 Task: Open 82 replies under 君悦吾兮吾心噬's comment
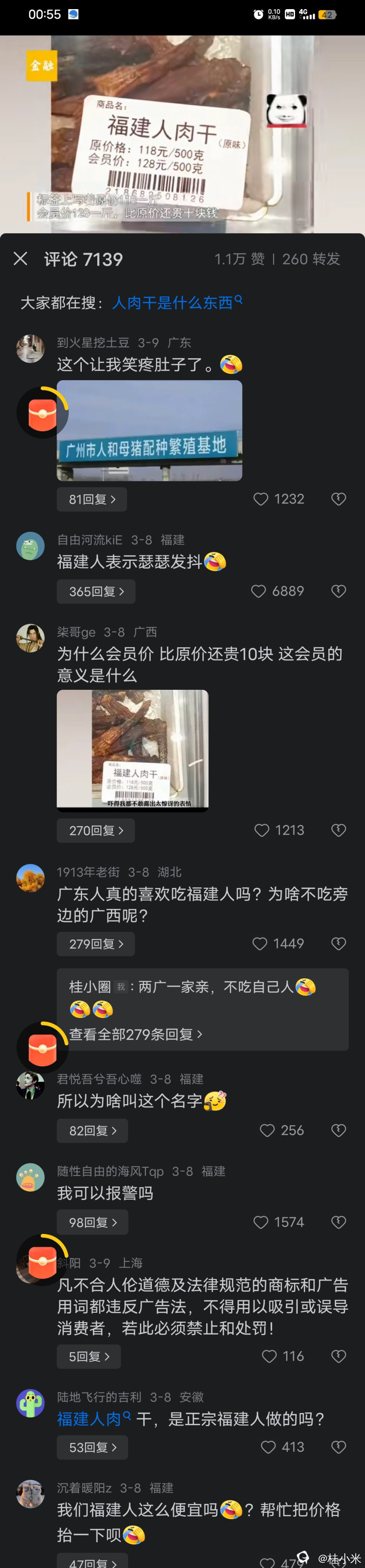coord(92,1130)
